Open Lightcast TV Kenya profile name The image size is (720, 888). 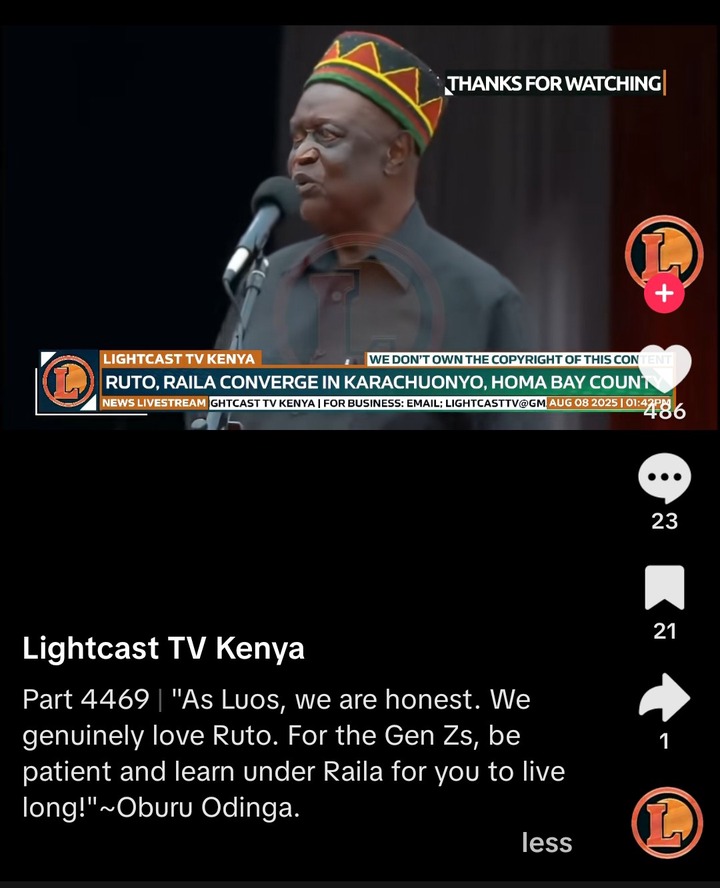(x=163, y=649)
